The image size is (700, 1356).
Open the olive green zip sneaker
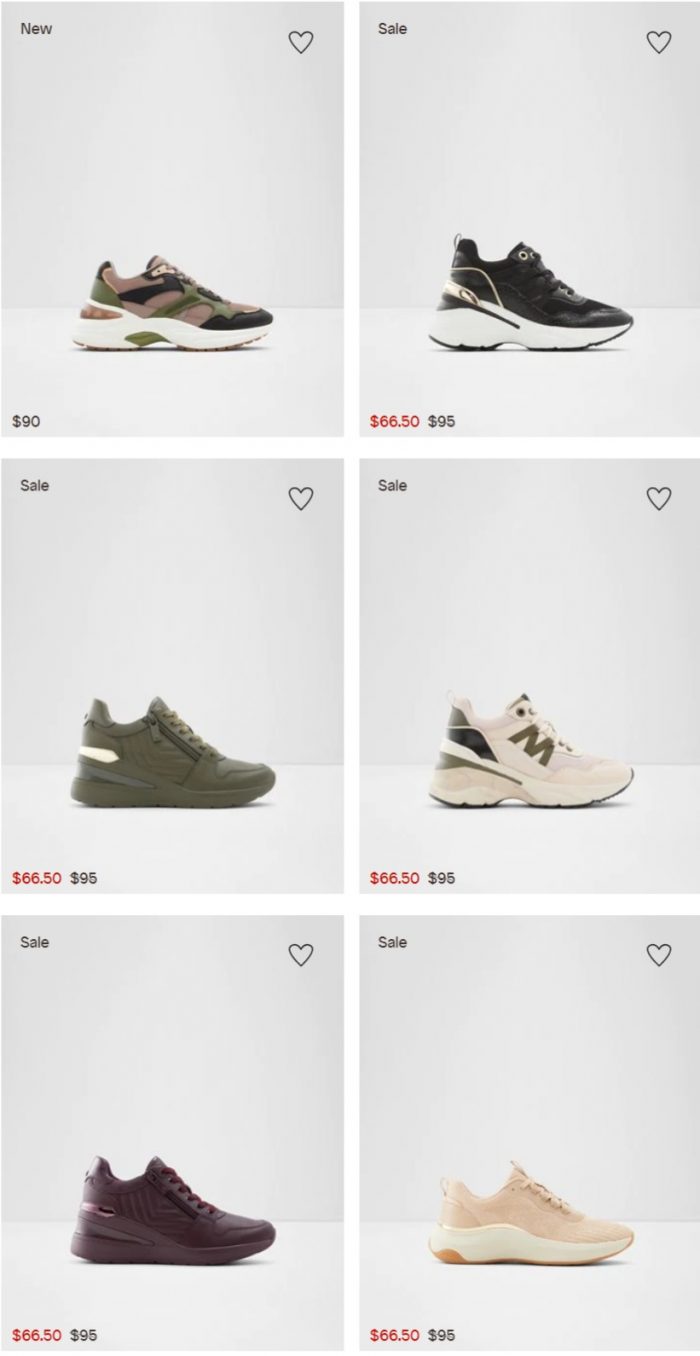click(x=172, y=752)
